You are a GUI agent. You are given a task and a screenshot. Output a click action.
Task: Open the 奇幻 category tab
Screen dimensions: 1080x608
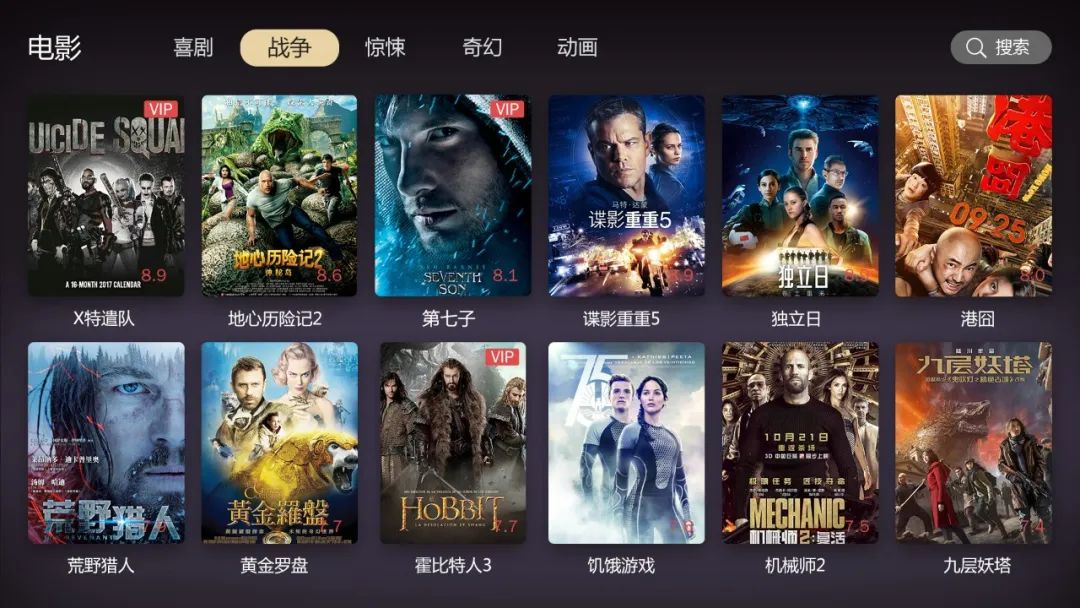pyautogui.click(x=482, y=47)
